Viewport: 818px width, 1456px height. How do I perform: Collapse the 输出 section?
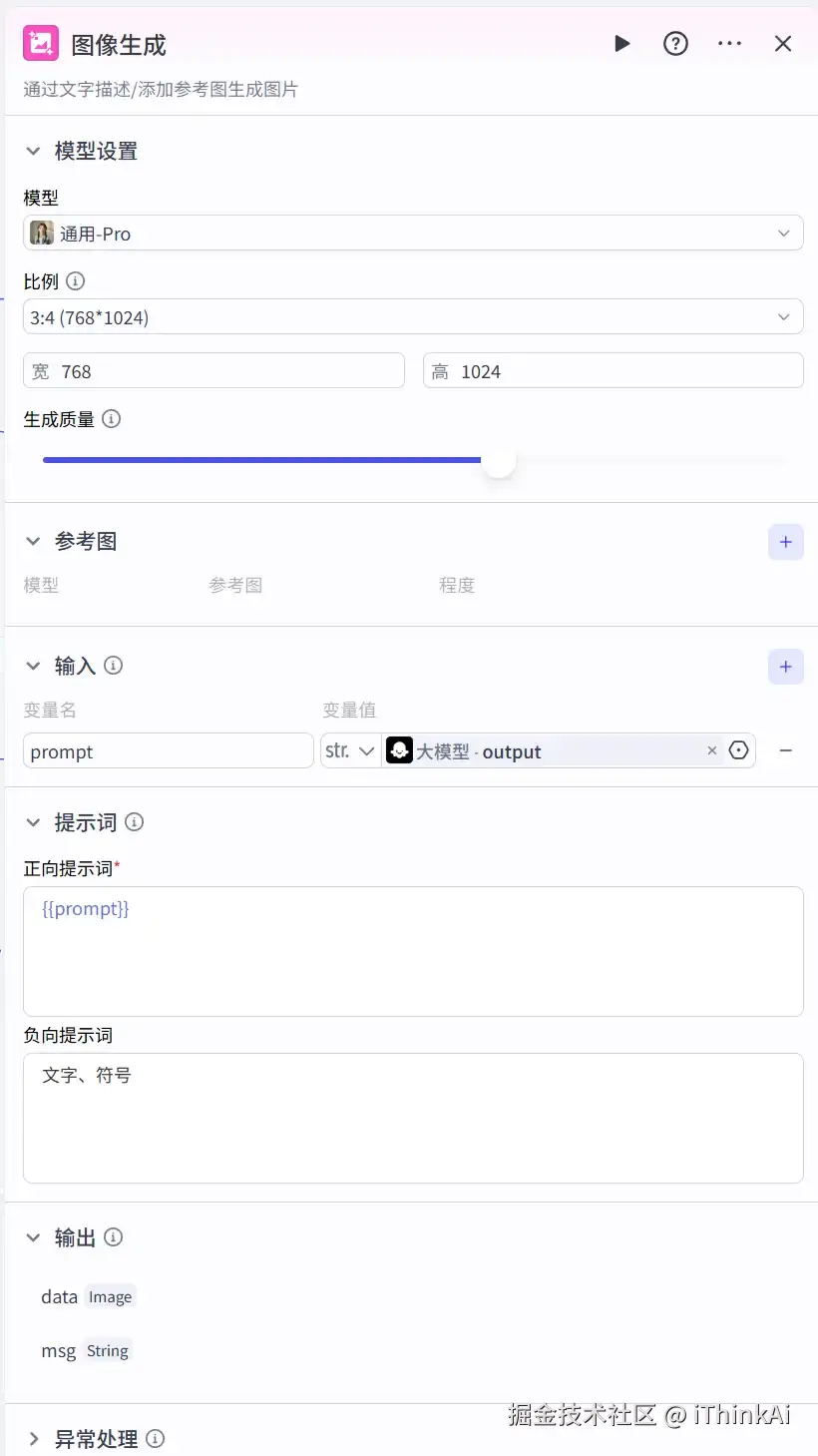coord(34,1238)
